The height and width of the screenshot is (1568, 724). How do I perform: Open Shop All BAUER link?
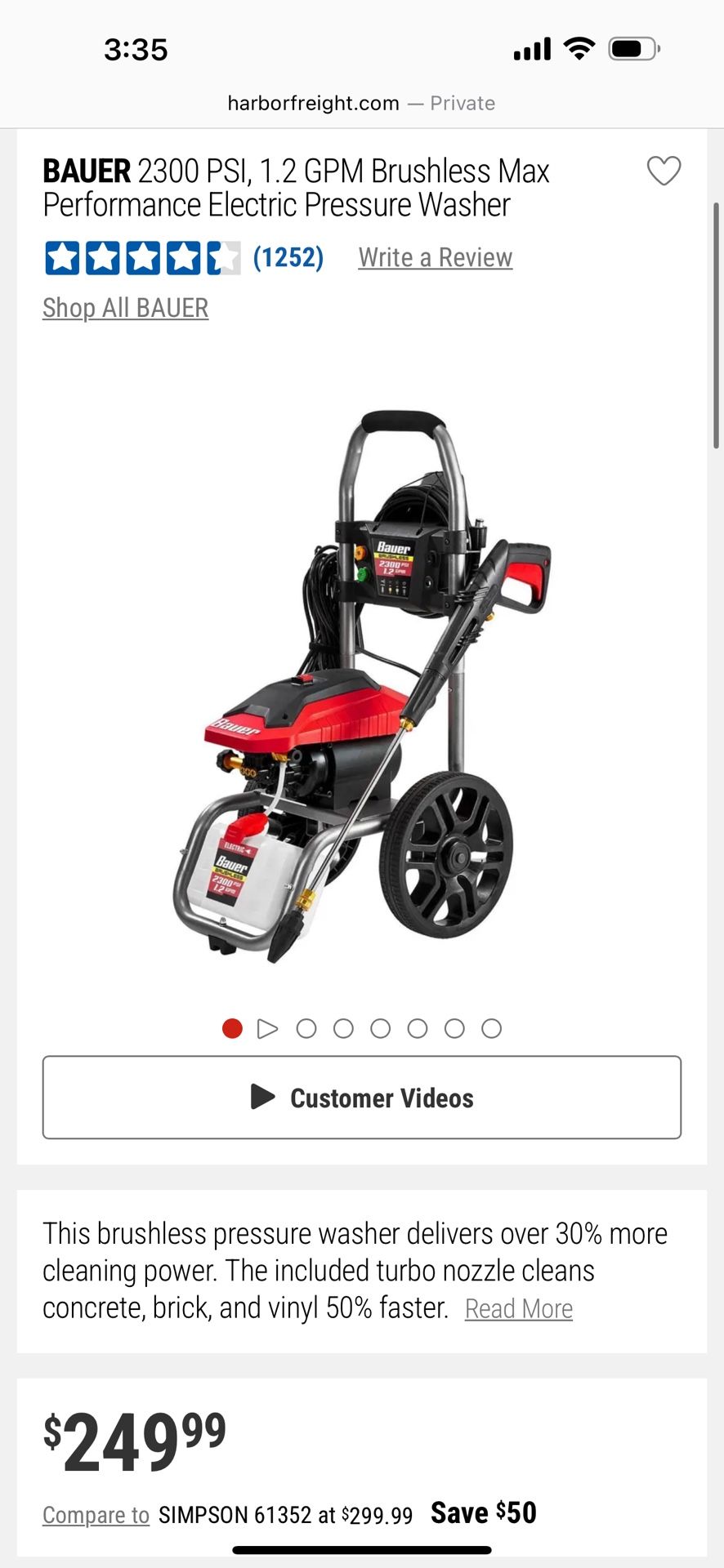[x=126, y=309]
